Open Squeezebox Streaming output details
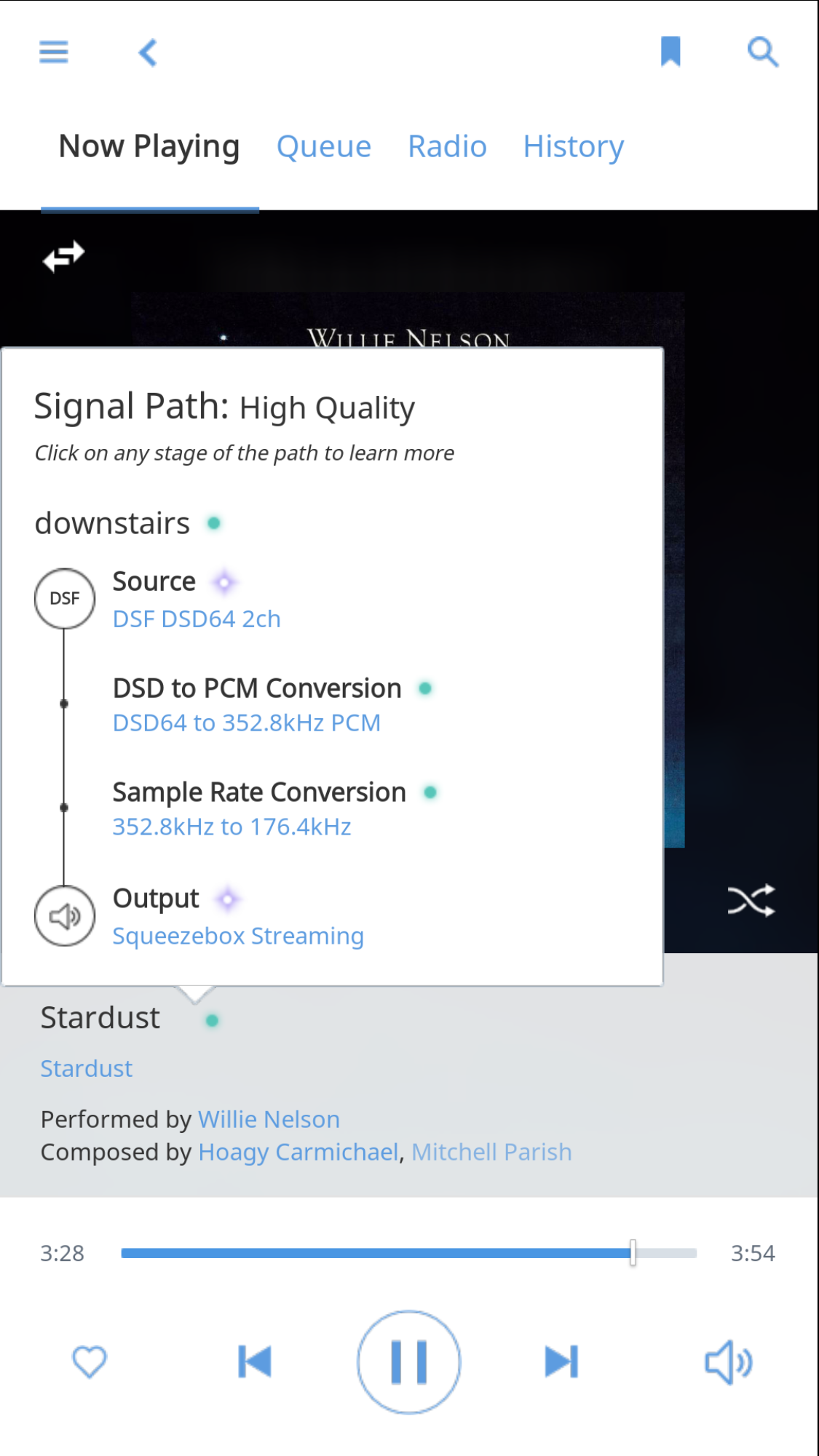The height and width of the screenshot is (1456, 819). [x=238, y=936]
